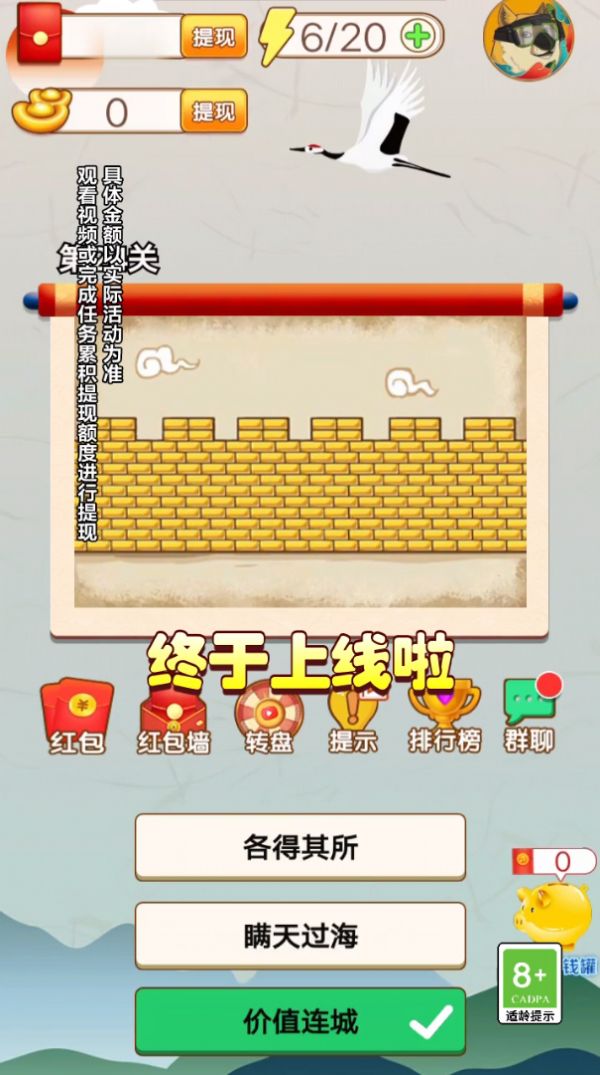The width and height of the screenshot is (600, 1075).
Task: Open the profile avatar
Action: point(521,38)
